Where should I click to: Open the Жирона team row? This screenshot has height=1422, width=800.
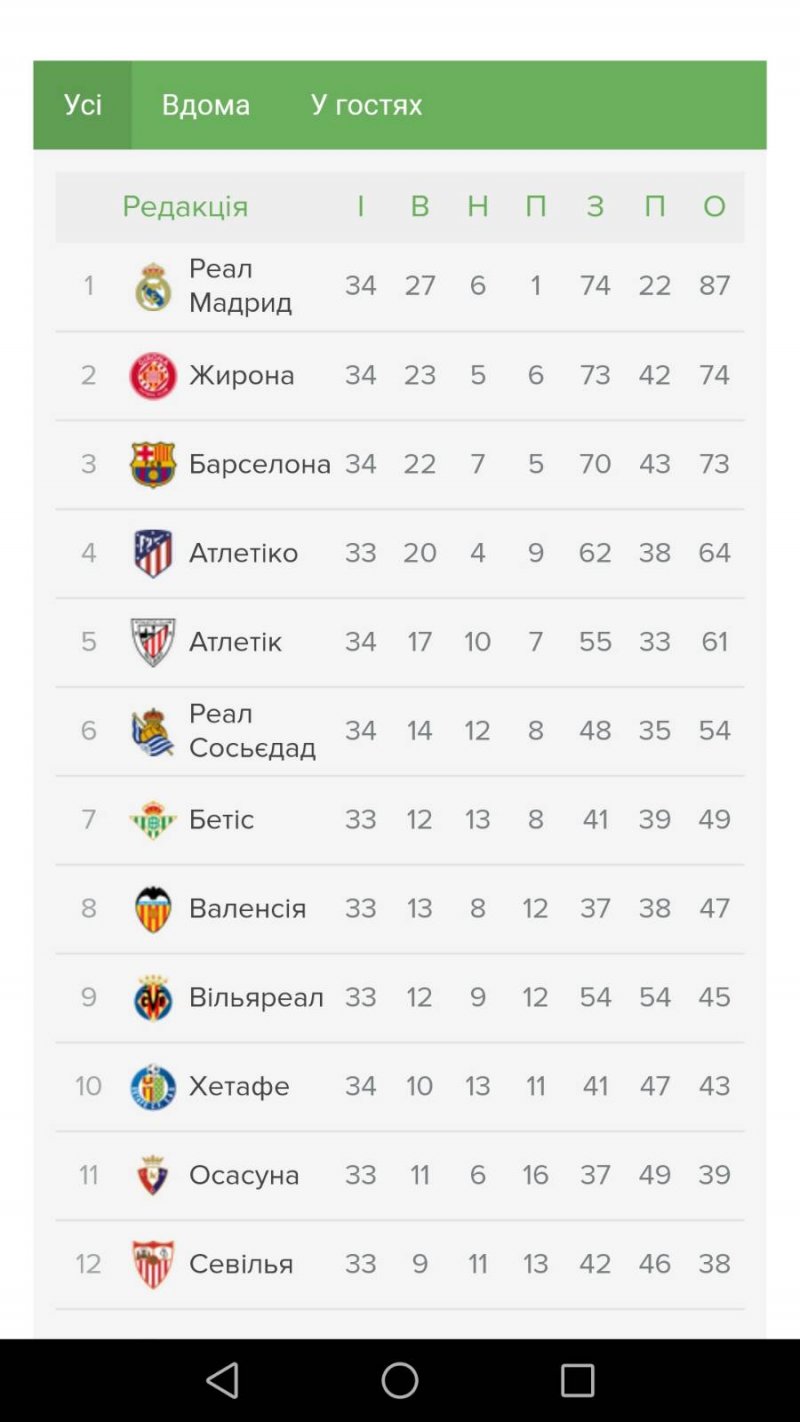pyautogui.click(x=400, y=376)
